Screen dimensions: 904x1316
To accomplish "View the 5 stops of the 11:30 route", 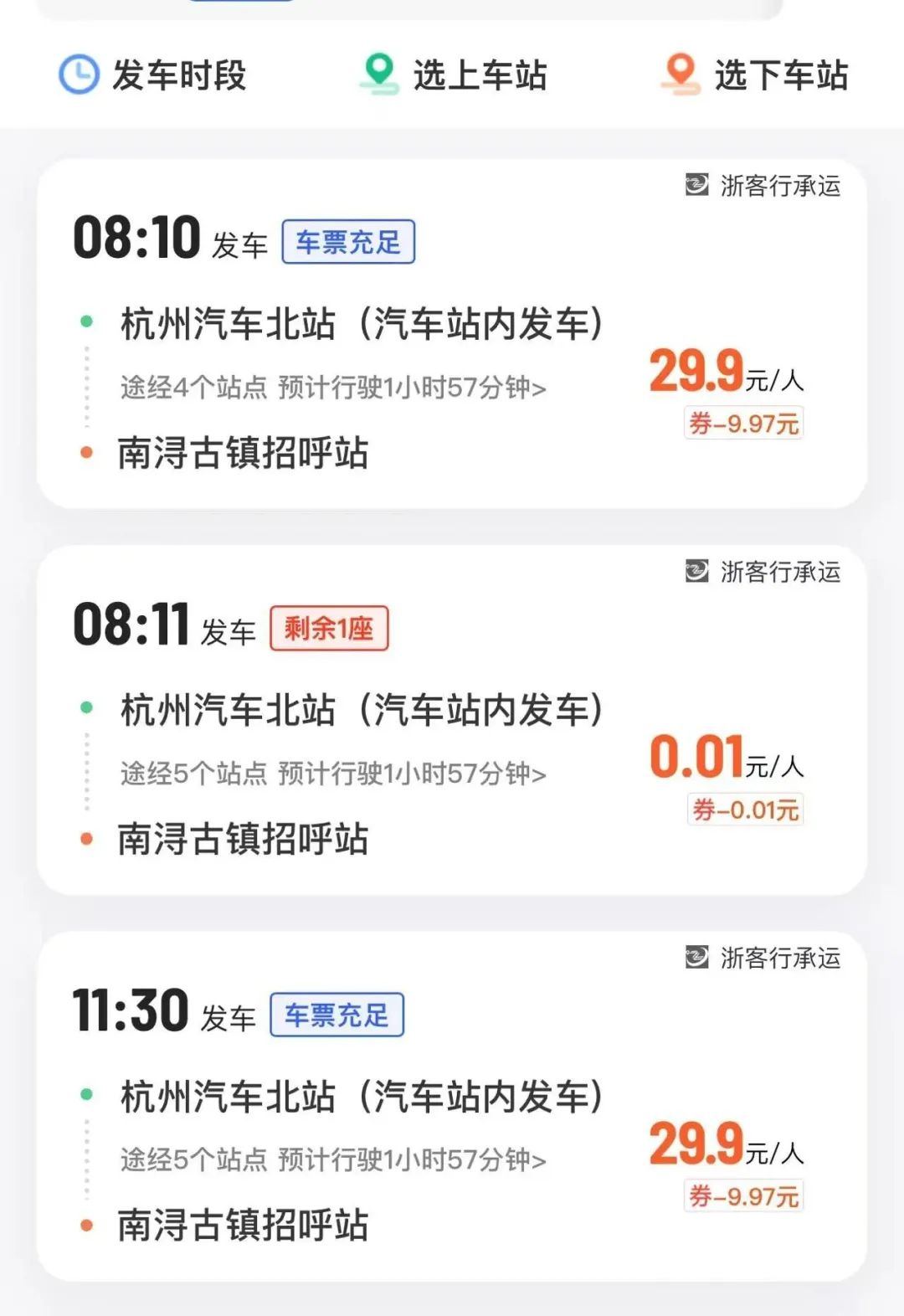I will coord(332,1159).
